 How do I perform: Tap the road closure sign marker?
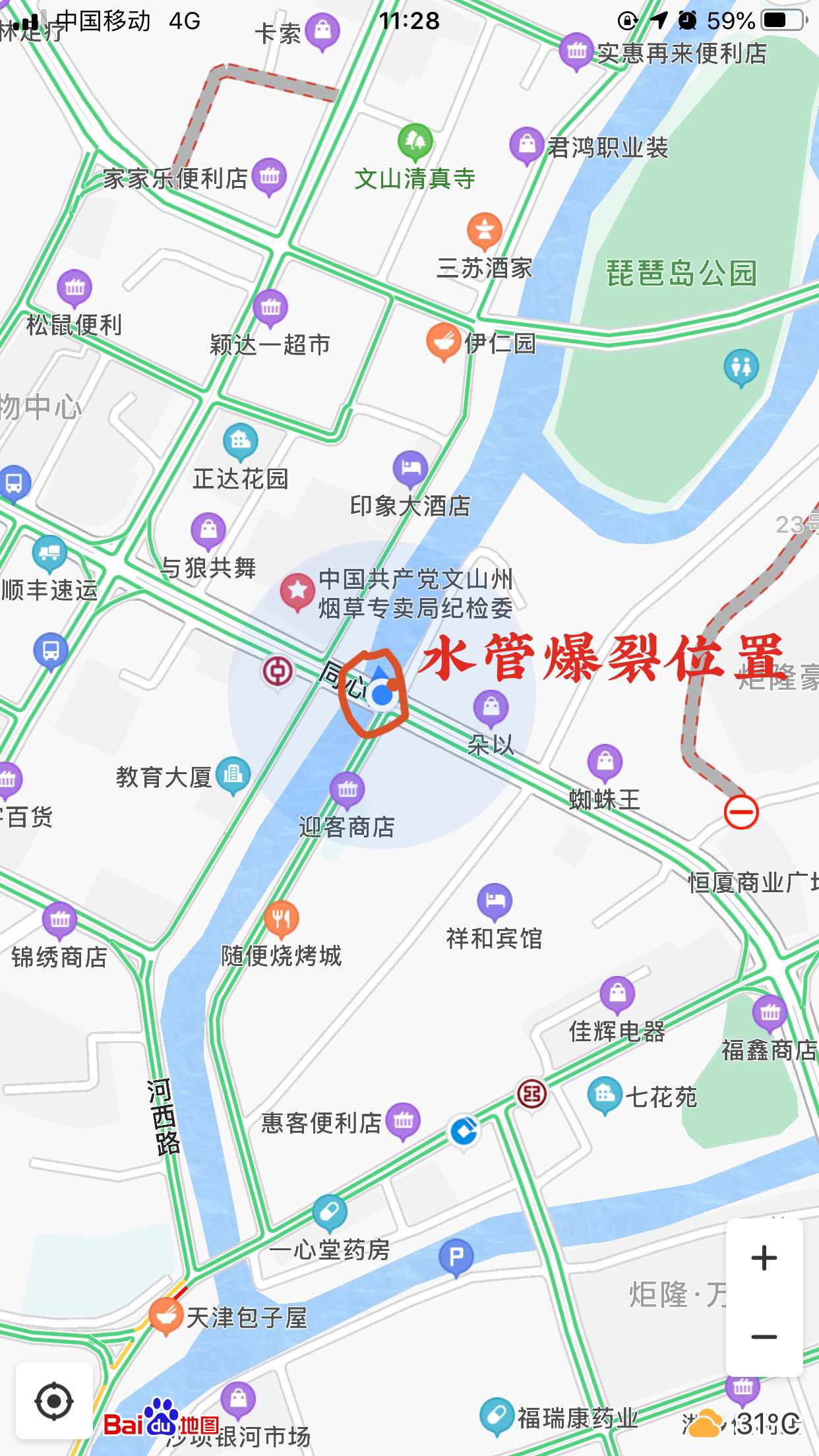741,812
